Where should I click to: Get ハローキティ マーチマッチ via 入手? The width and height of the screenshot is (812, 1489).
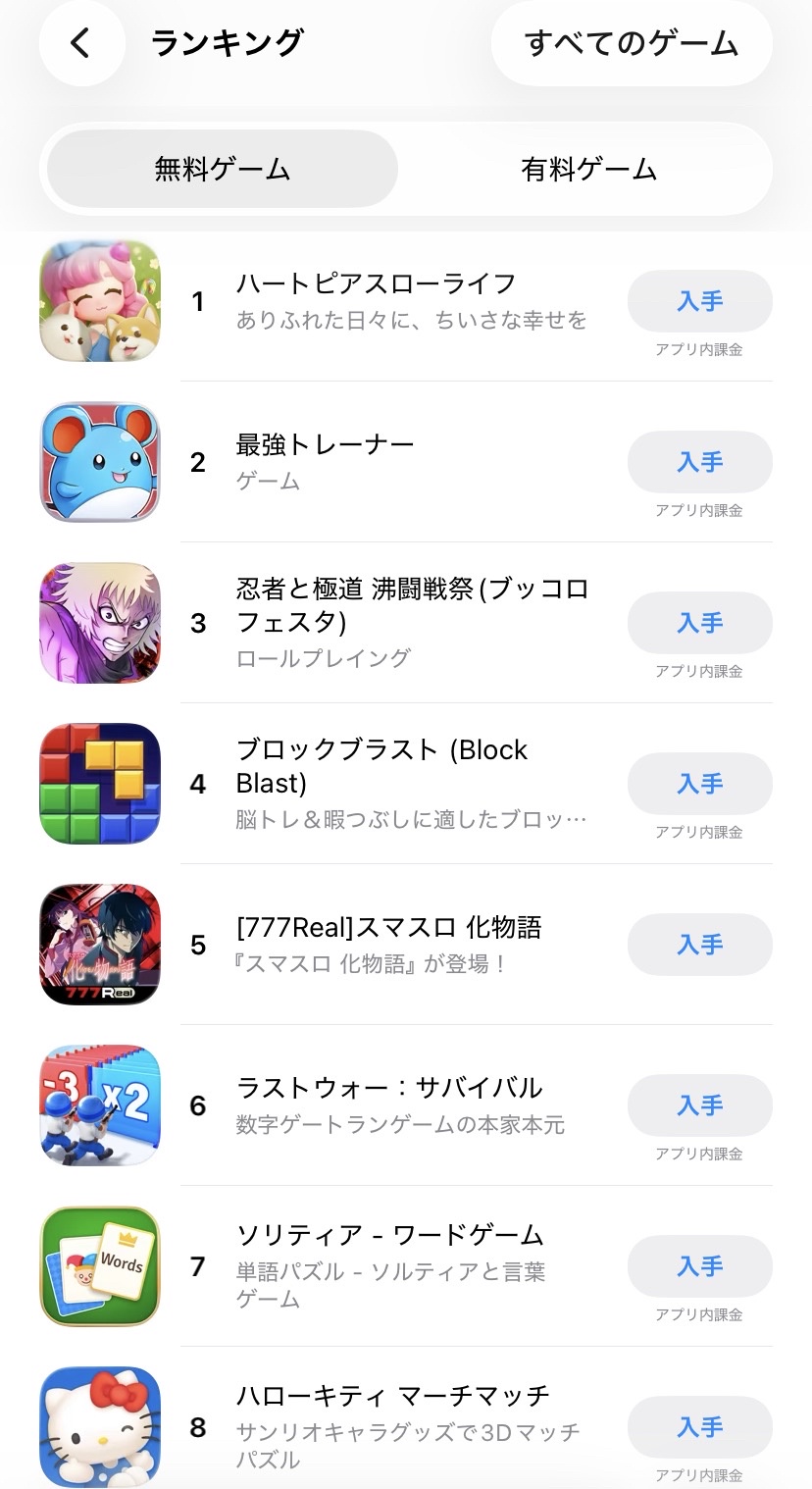coord(699,1427)
